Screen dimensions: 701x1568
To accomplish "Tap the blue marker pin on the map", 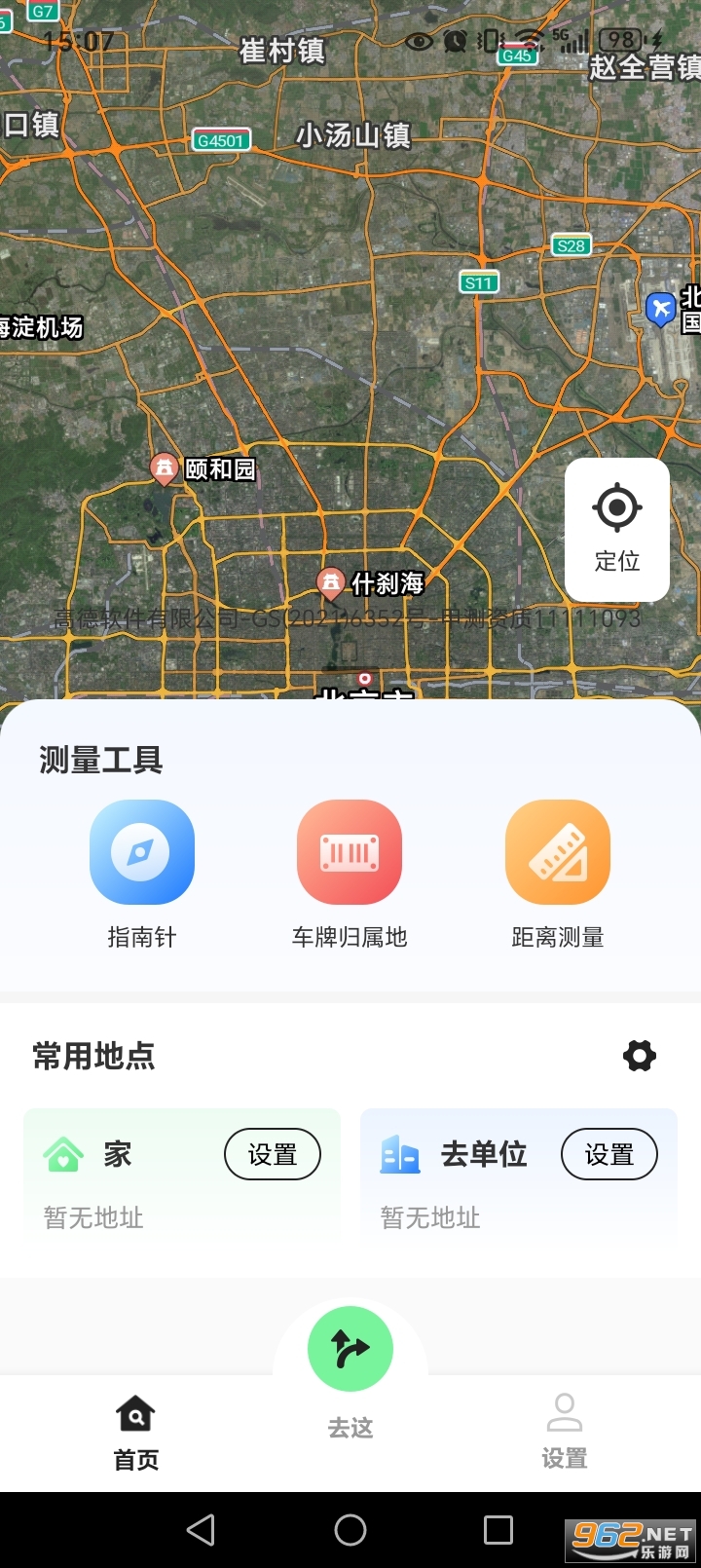I will coord(660,309).
